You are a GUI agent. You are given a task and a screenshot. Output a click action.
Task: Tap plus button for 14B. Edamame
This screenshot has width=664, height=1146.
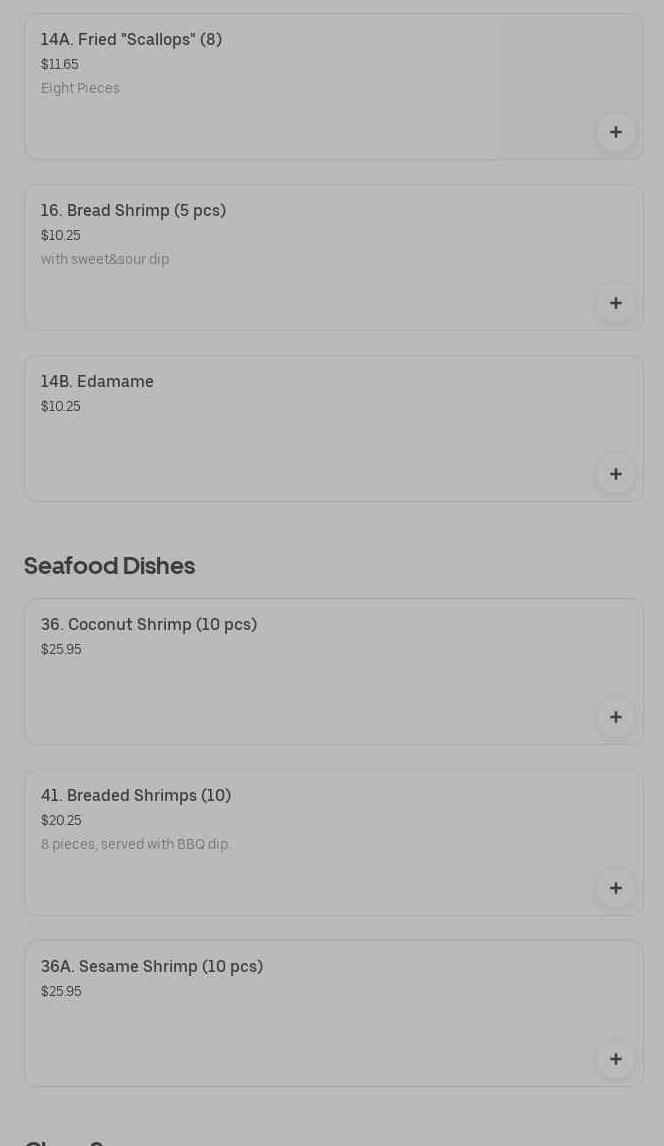point(615,474)
